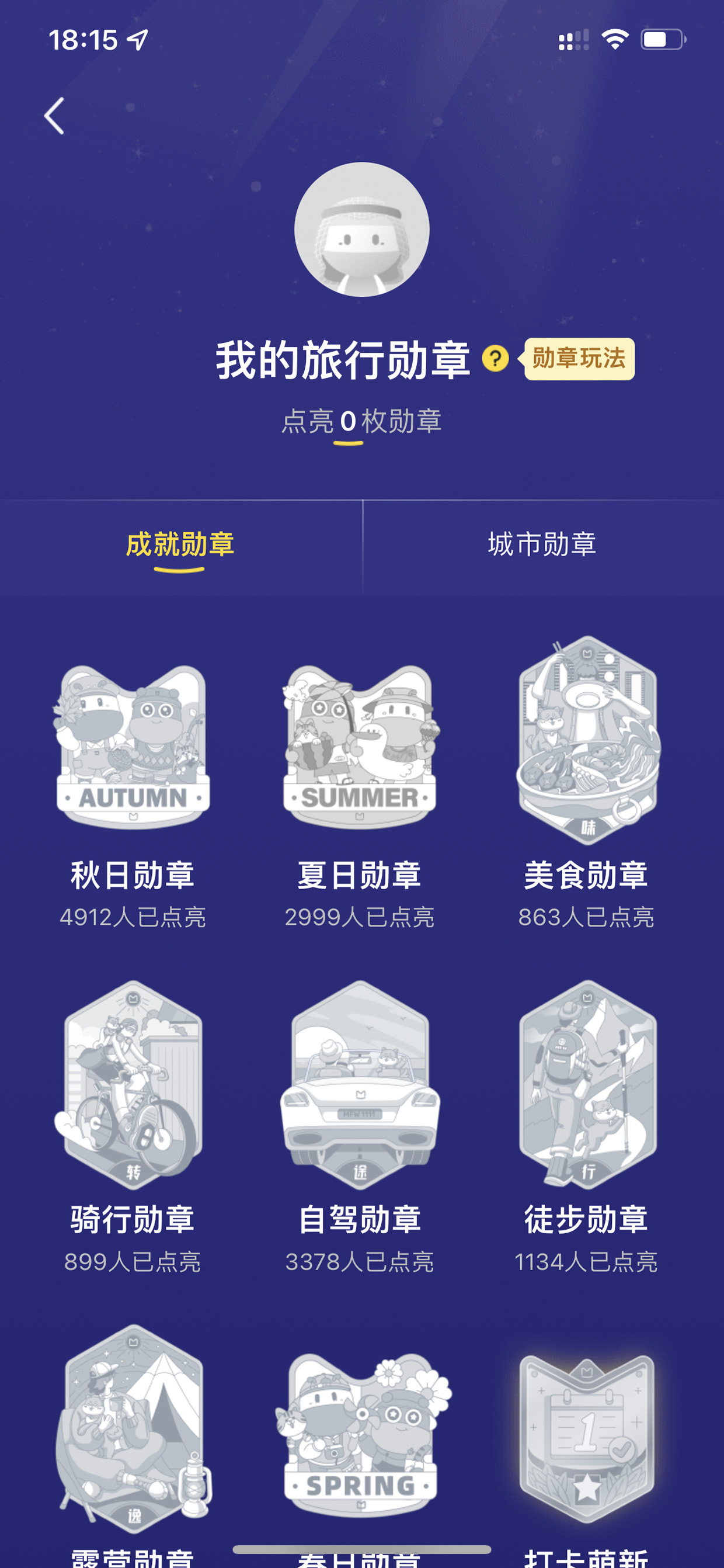View the 美食勋章 food badge
724x1568 pixels.
(587, 740)
